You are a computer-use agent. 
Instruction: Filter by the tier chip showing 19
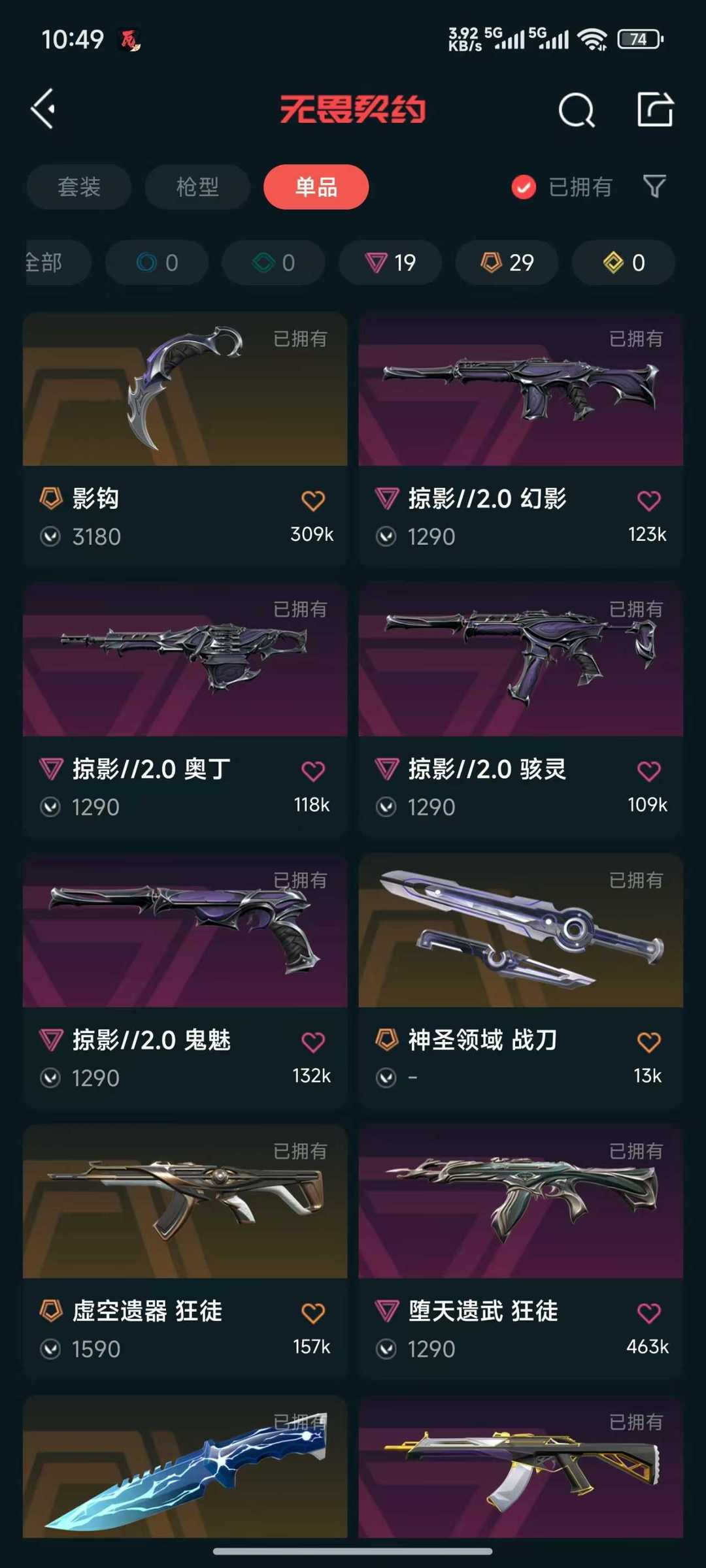(x=390, y=263)
